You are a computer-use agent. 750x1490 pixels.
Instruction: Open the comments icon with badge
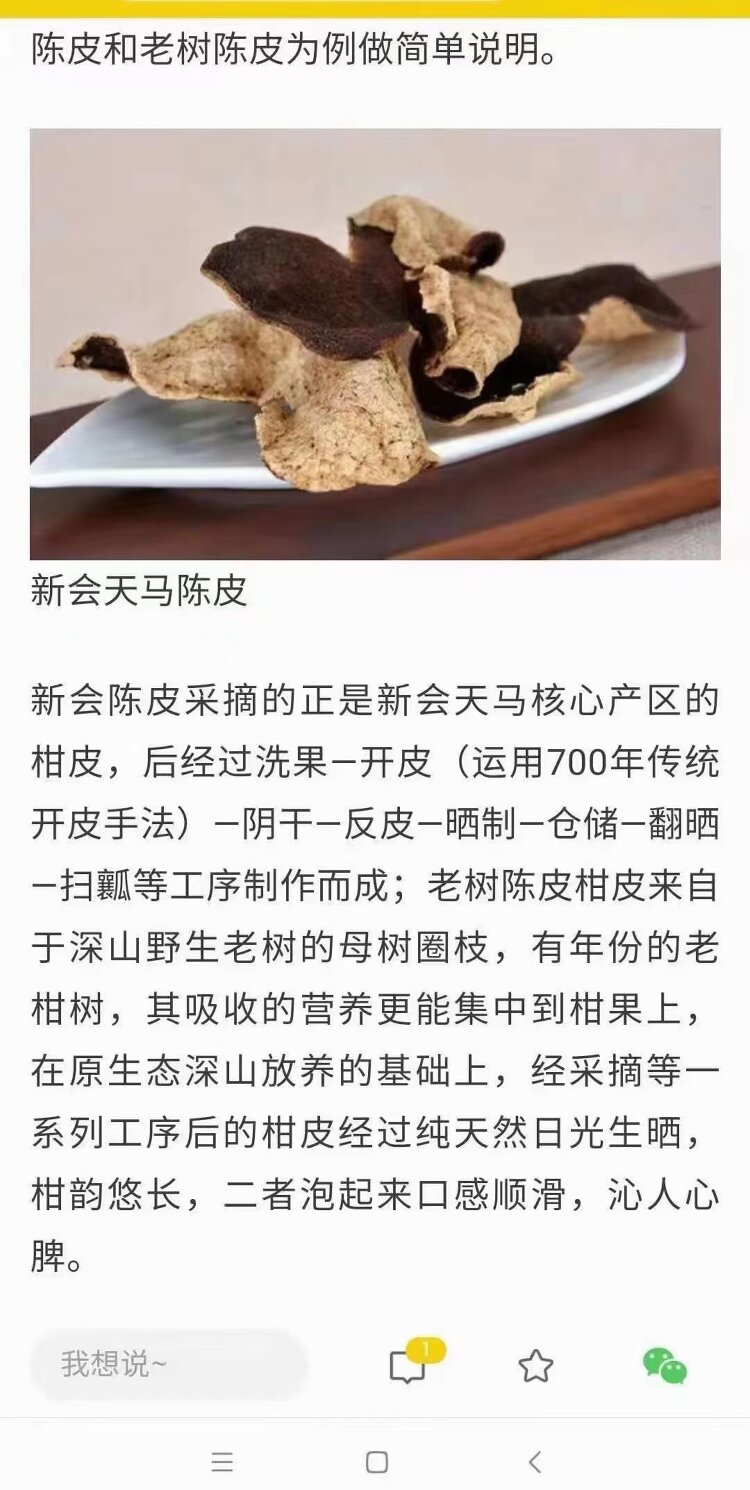pos(408,1366)
